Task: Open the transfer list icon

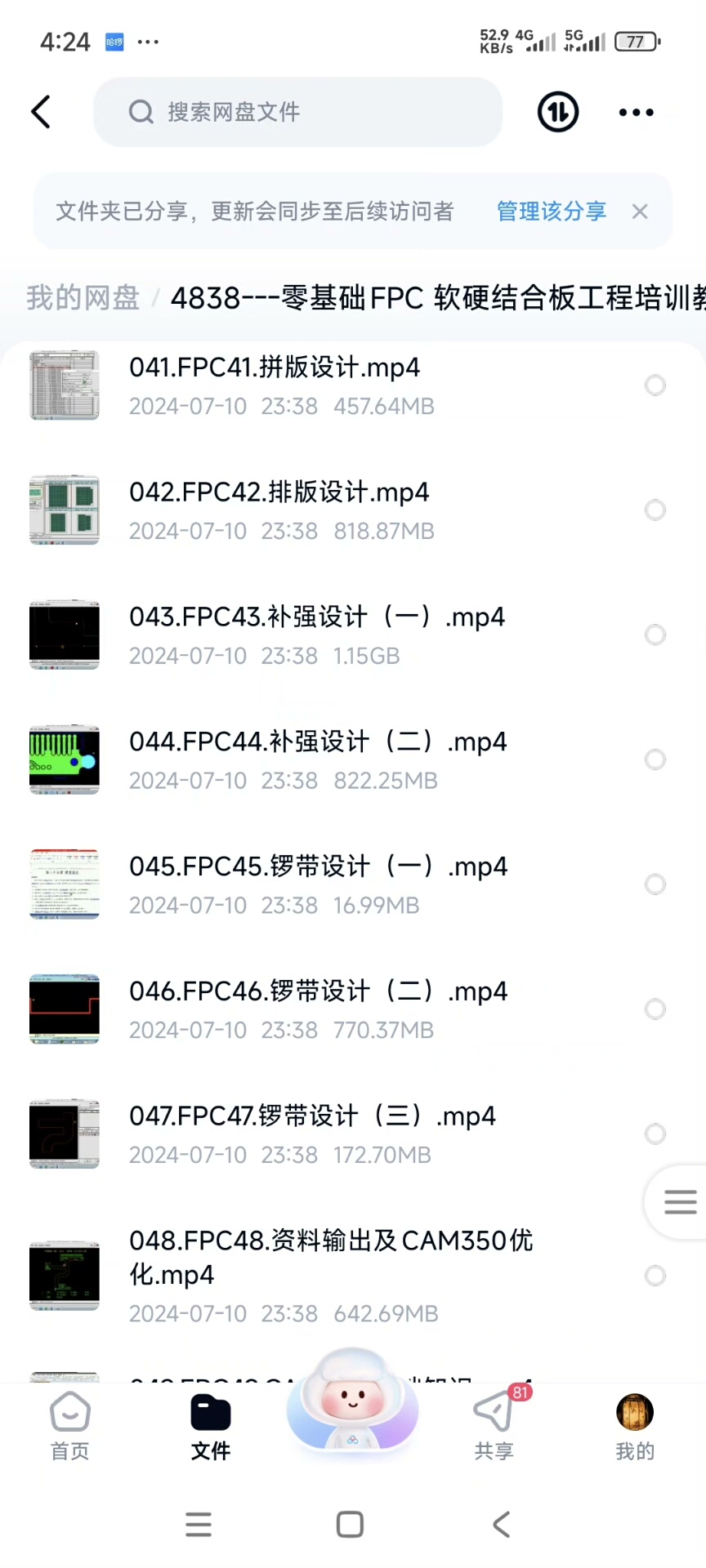Action: point(558,112)
